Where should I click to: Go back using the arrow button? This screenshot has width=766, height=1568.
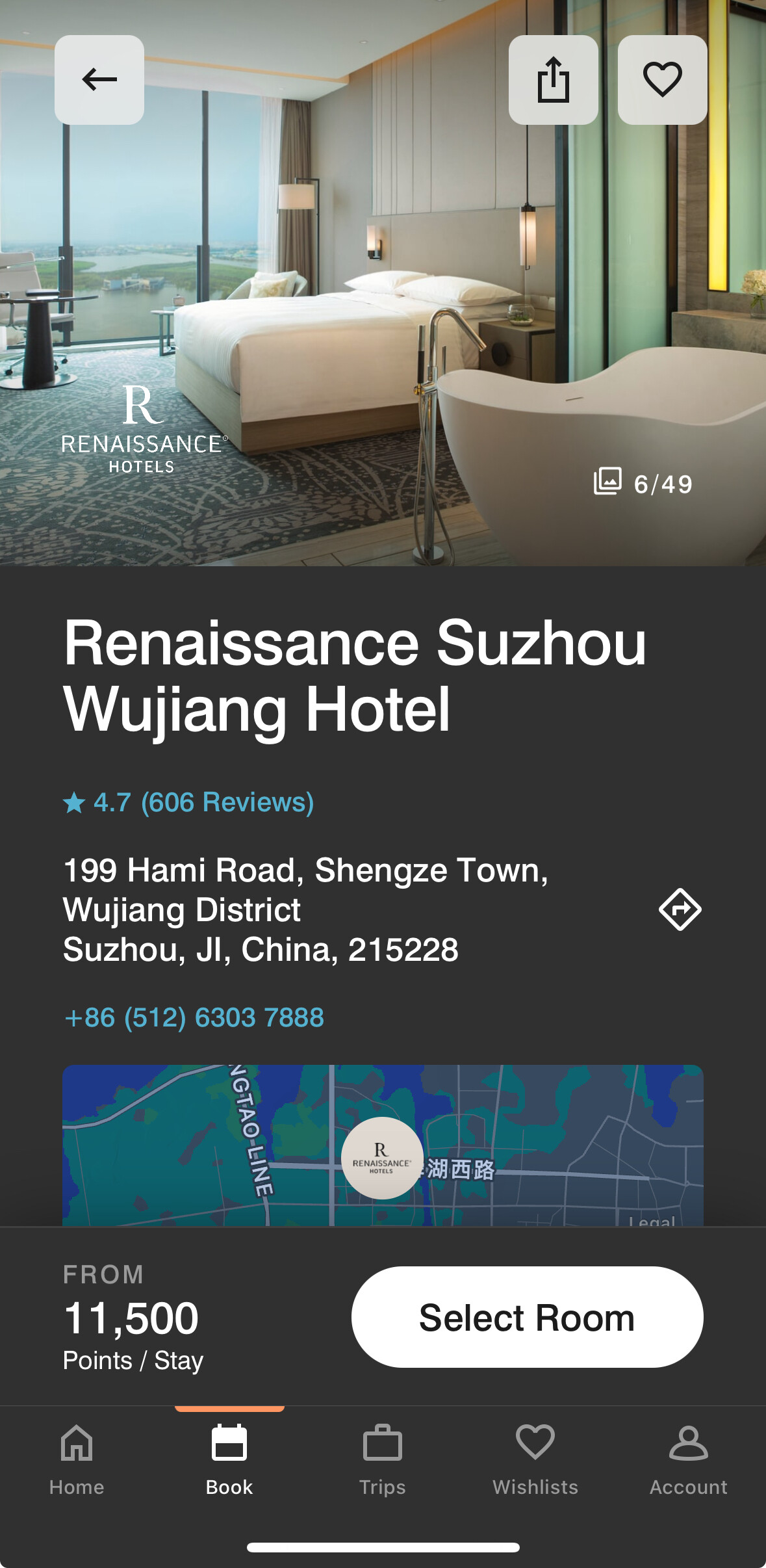pyautogui.click(x=99, y=80)
